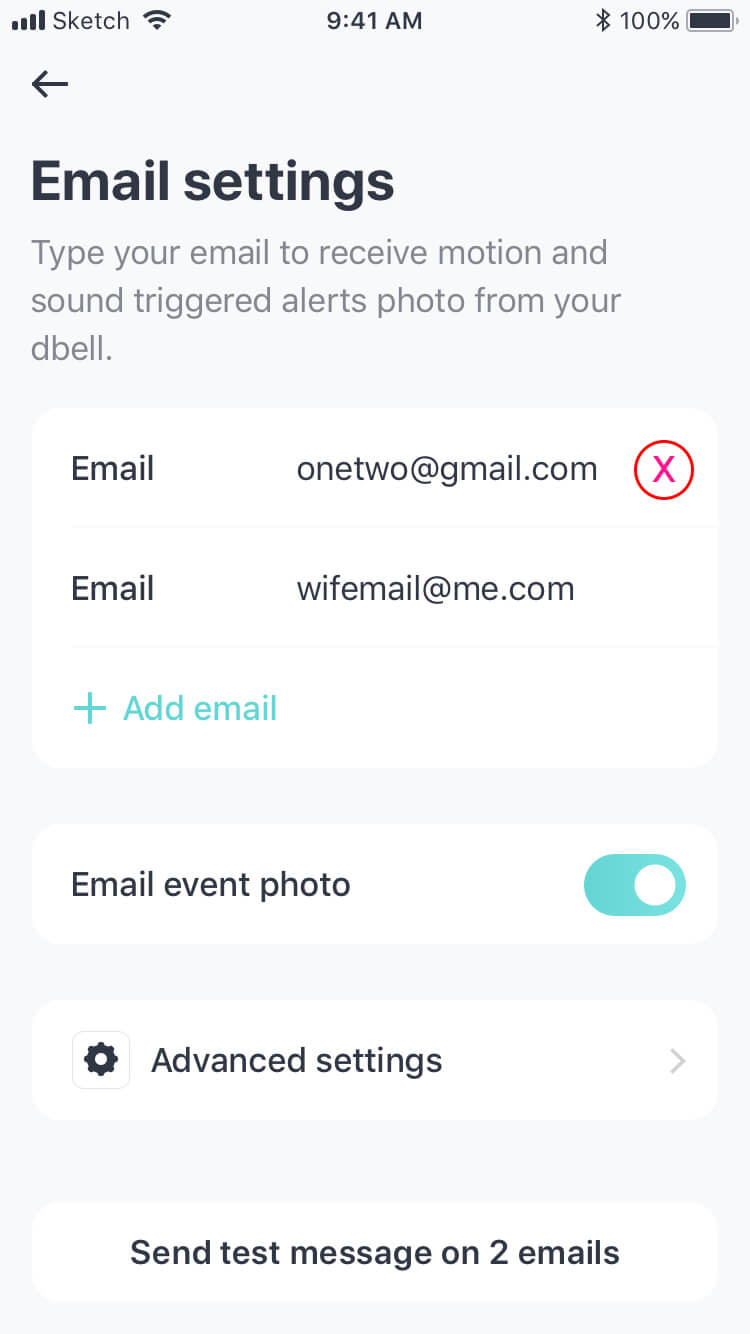Add another email address
Image resolution: width=750 pixels, height=1334 pixels.
click(175, 709)
